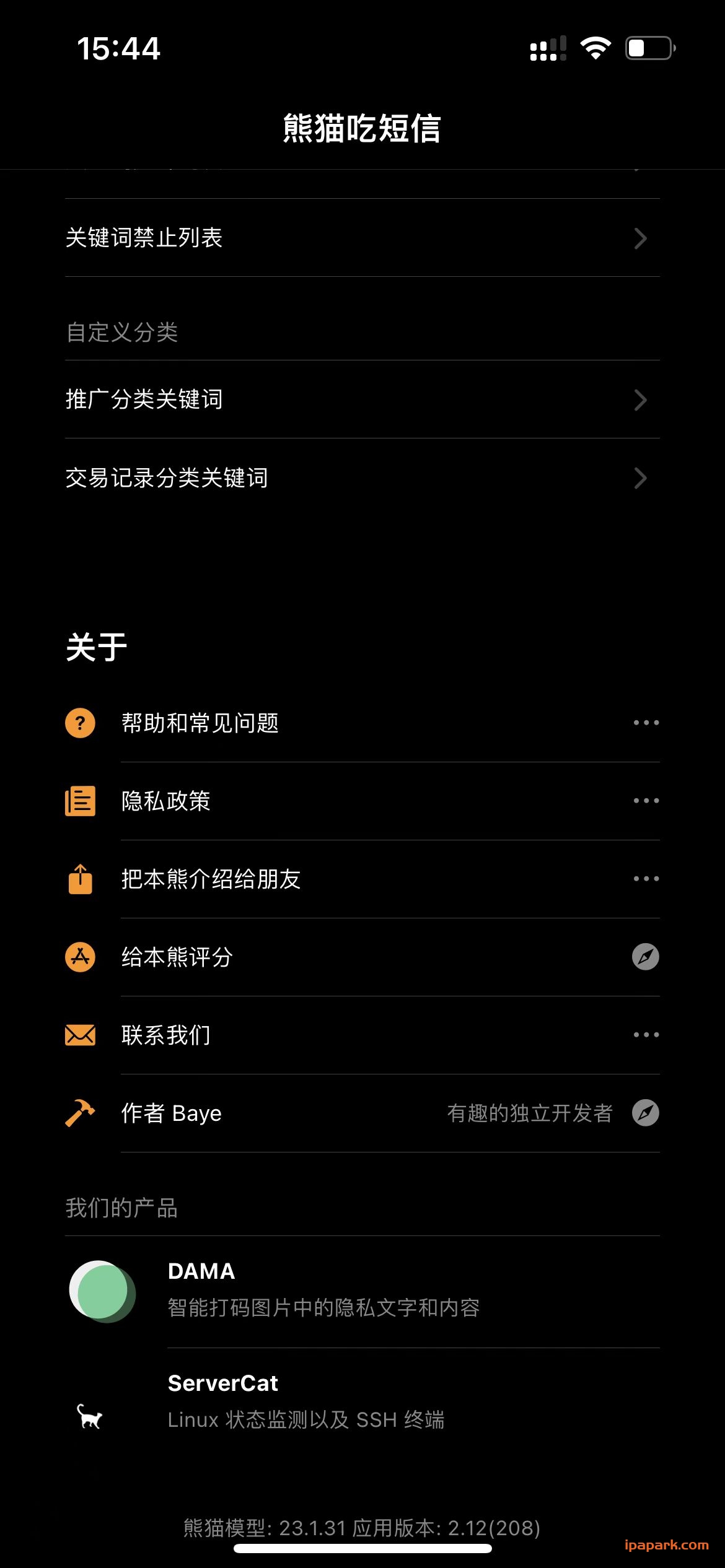Tap the hammer icon beside 作者 Baye
This screenshot has width=725, height=1568.
coord(79,1112)
